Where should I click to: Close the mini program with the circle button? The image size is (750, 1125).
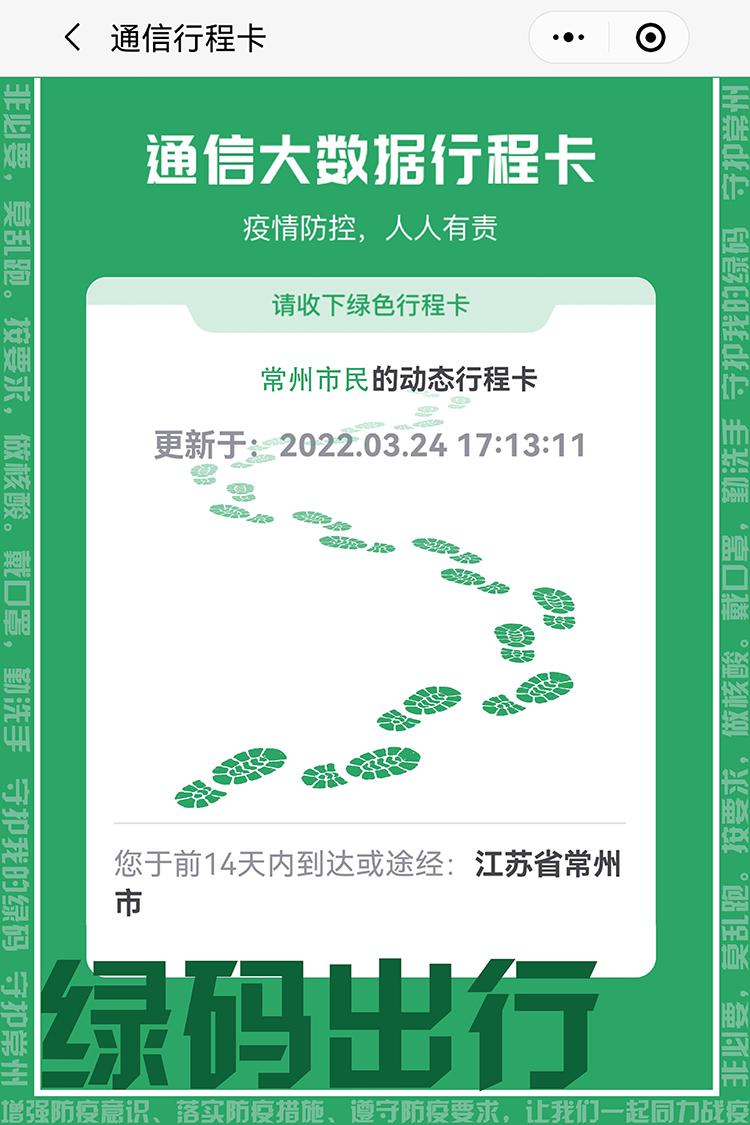[x=650, y=38]
